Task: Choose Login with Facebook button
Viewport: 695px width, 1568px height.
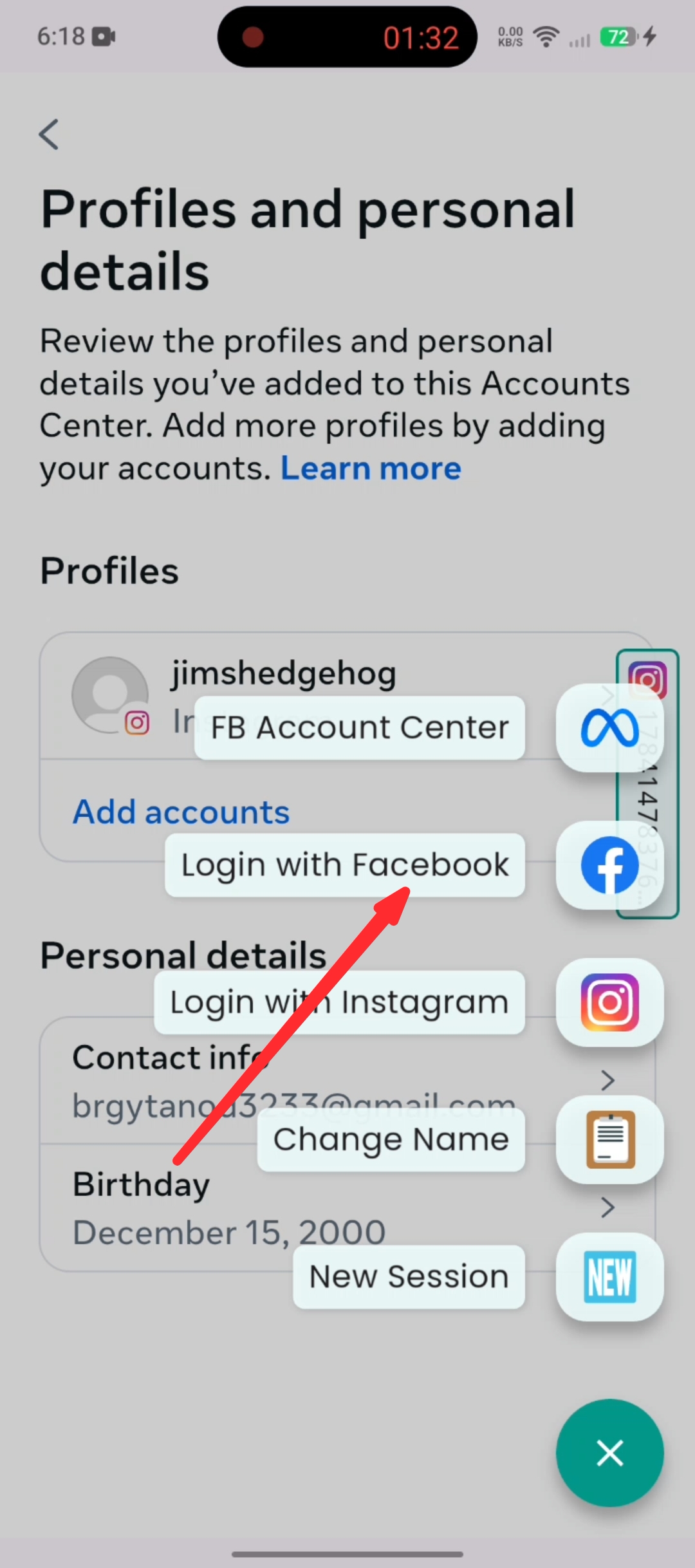Action: coord(609,865)
